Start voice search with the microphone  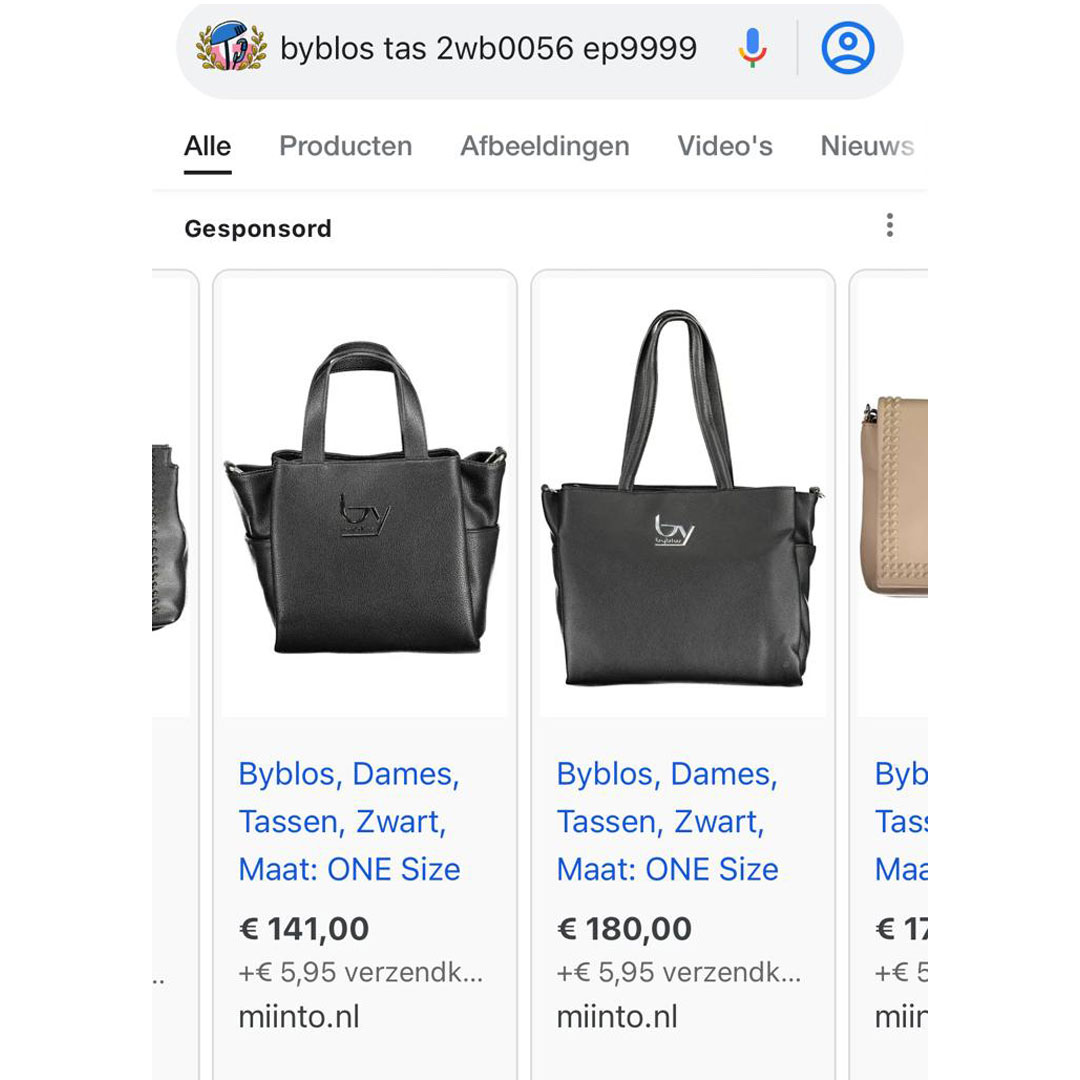tap(752, 48)
